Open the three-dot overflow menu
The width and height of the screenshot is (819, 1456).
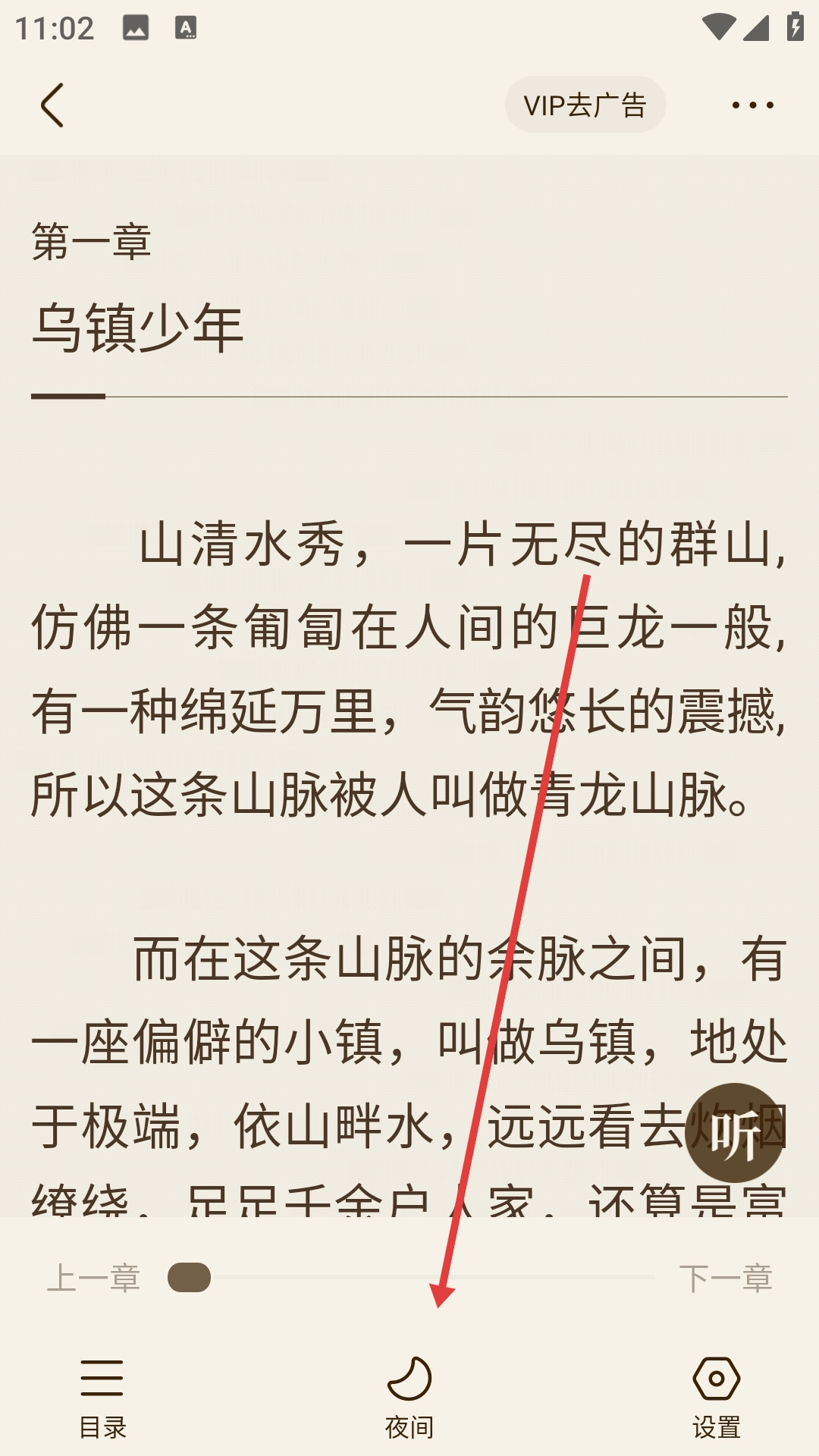(x=753, y=105)
